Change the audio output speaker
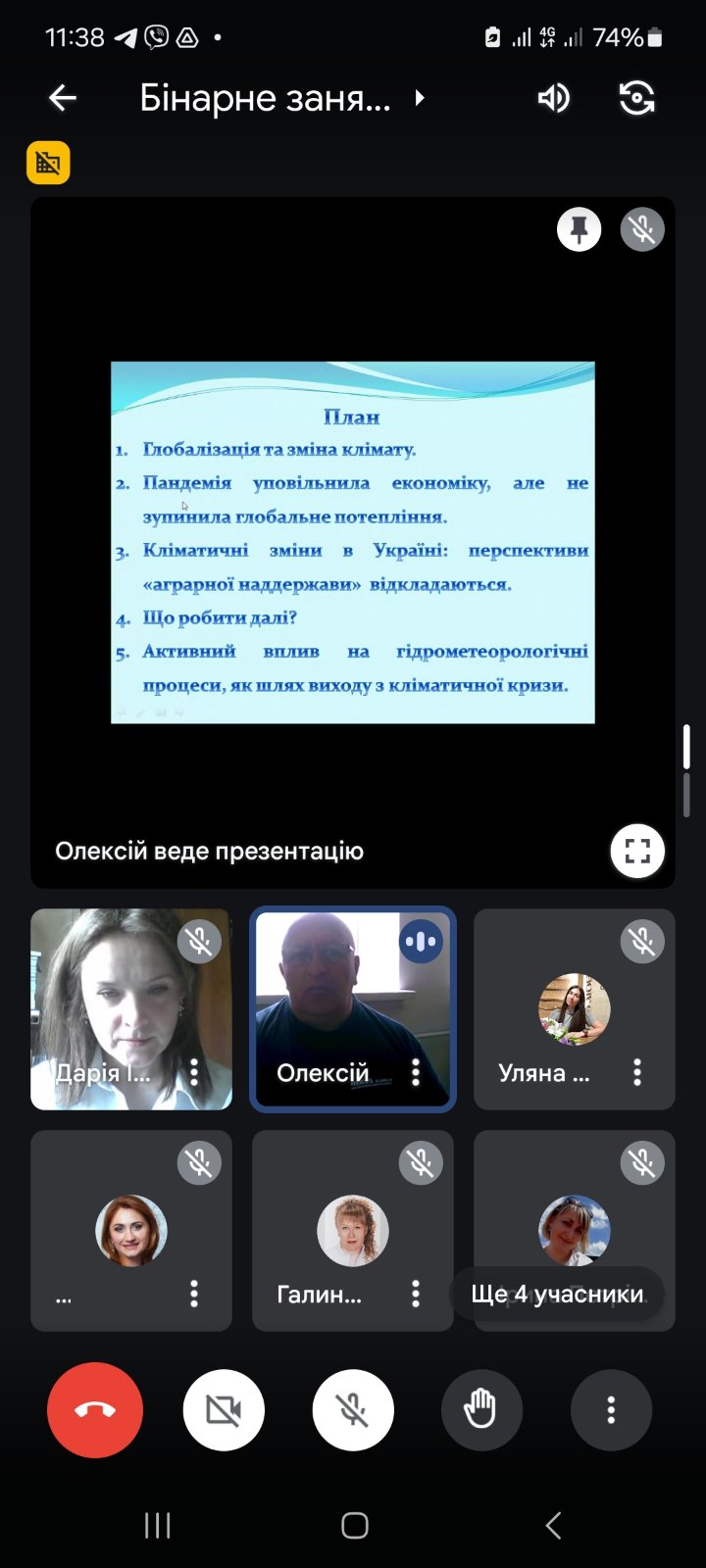The image size is (706, 1568). pyautogui.click(x=554, y=98)
